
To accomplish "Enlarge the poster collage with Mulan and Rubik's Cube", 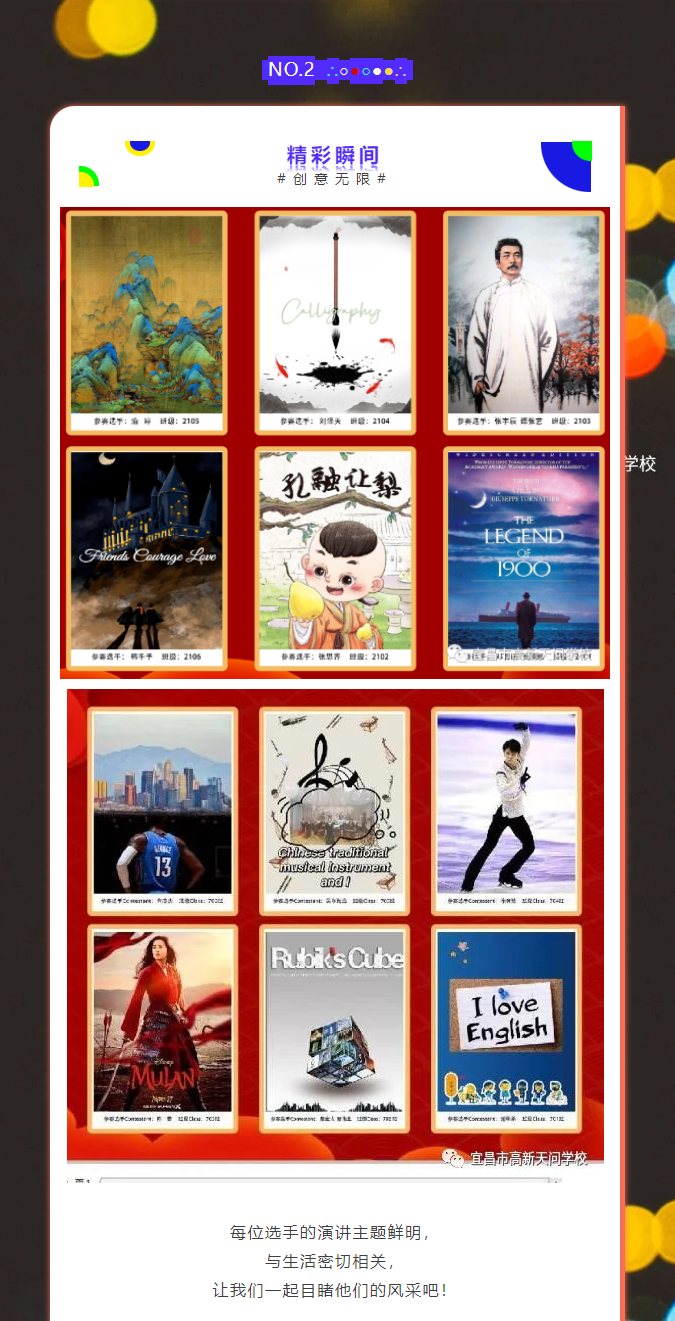I will tap(335, 925).
